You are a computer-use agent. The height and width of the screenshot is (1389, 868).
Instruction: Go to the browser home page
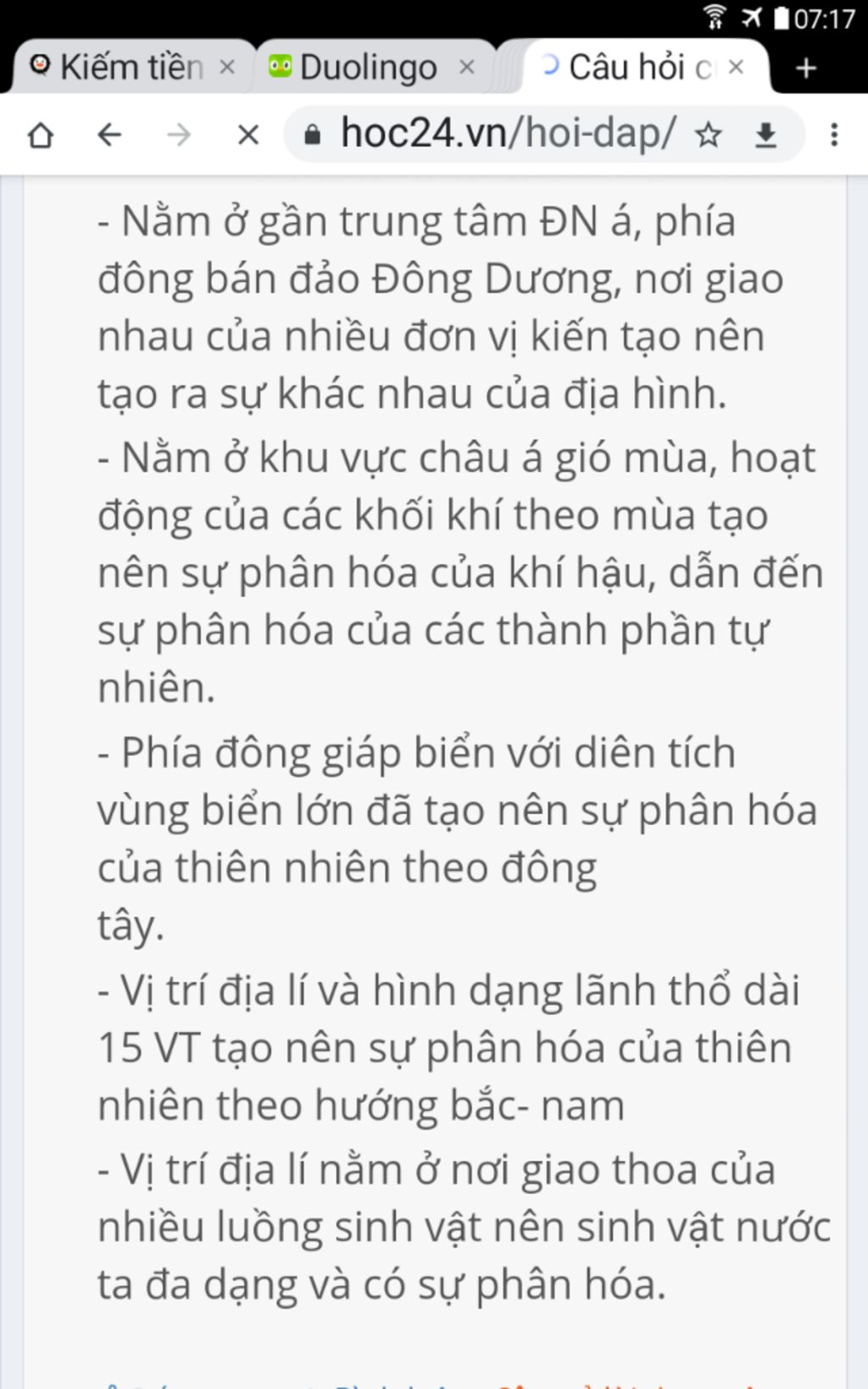pos(41,134)
